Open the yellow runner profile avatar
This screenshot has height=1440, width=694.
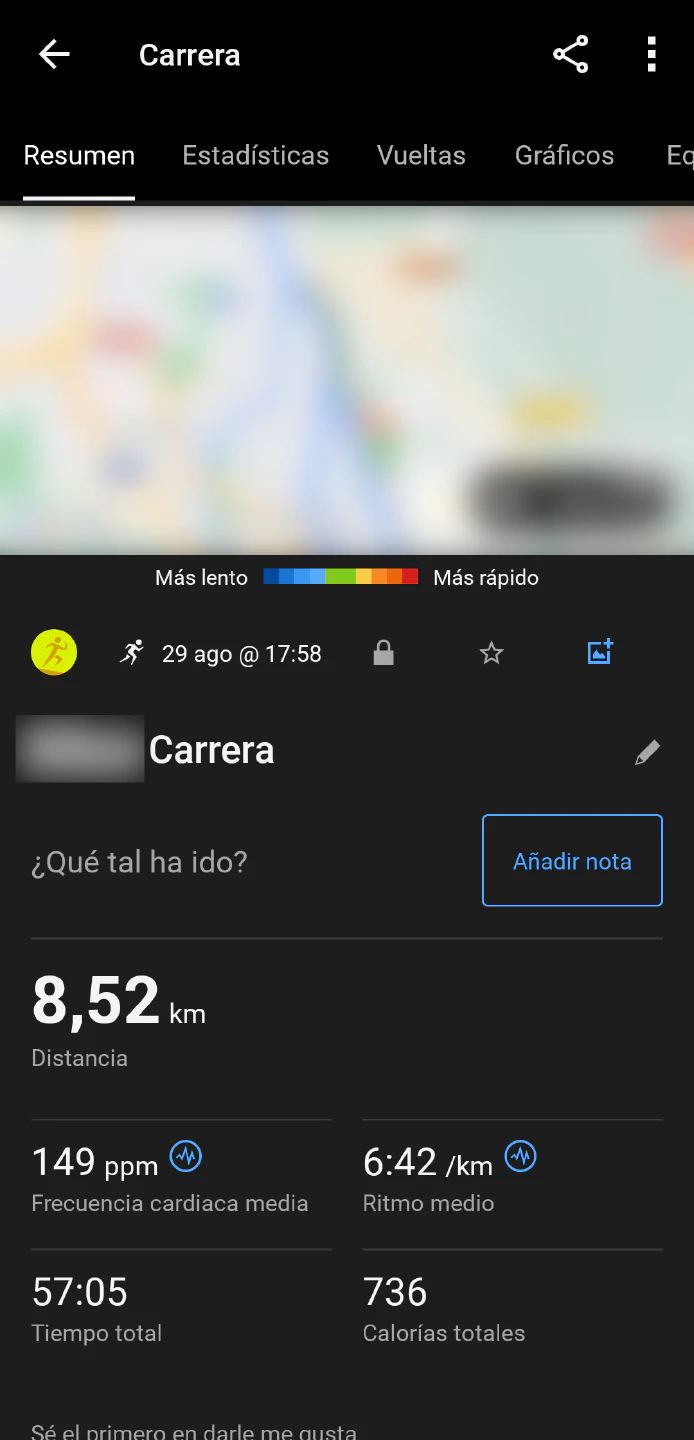click(x=54, y=653)
